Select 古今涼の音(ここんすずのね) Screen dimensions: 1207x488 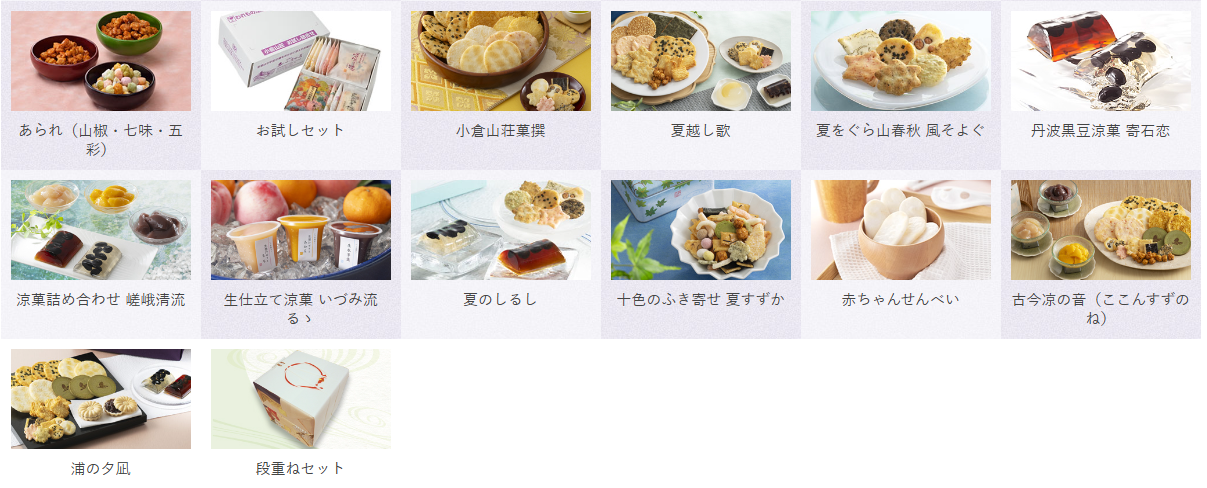click(1100, 231)
